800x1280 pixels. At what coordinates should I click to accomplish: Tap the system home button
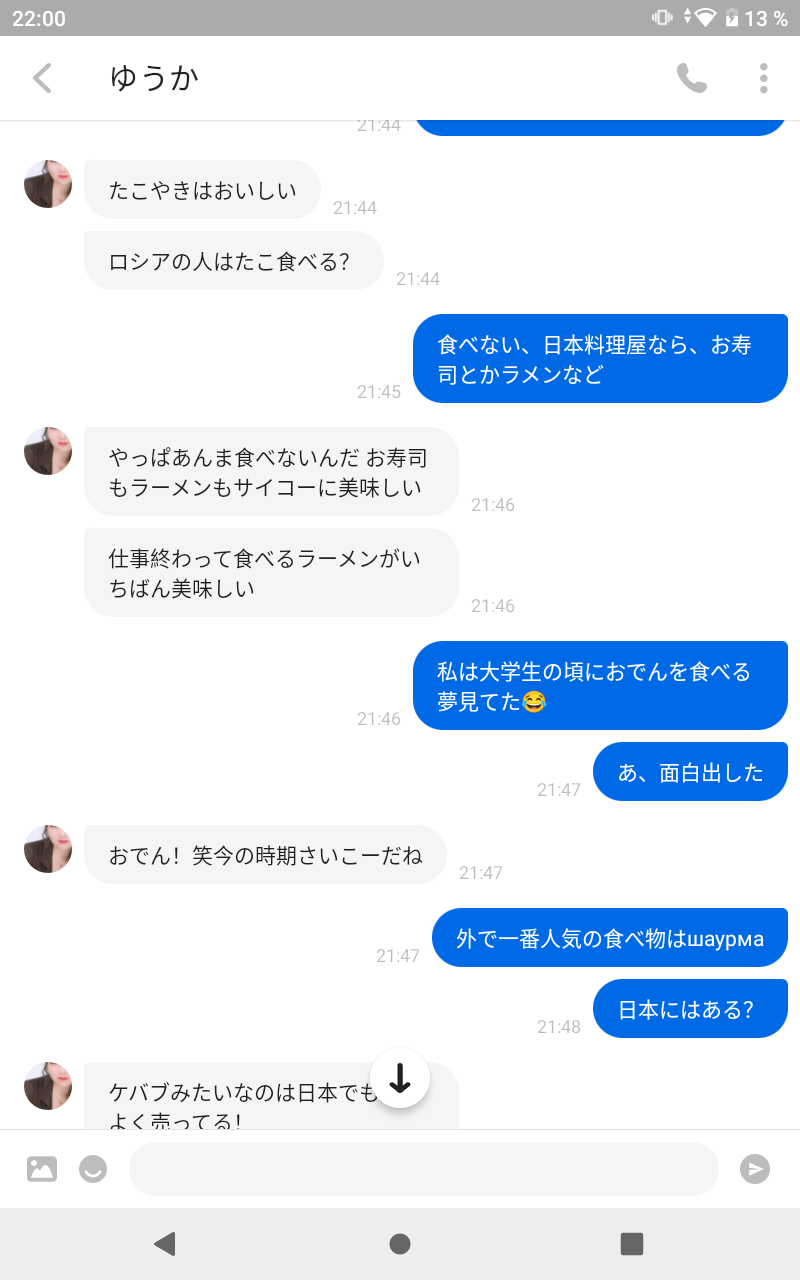(400, 1244)
